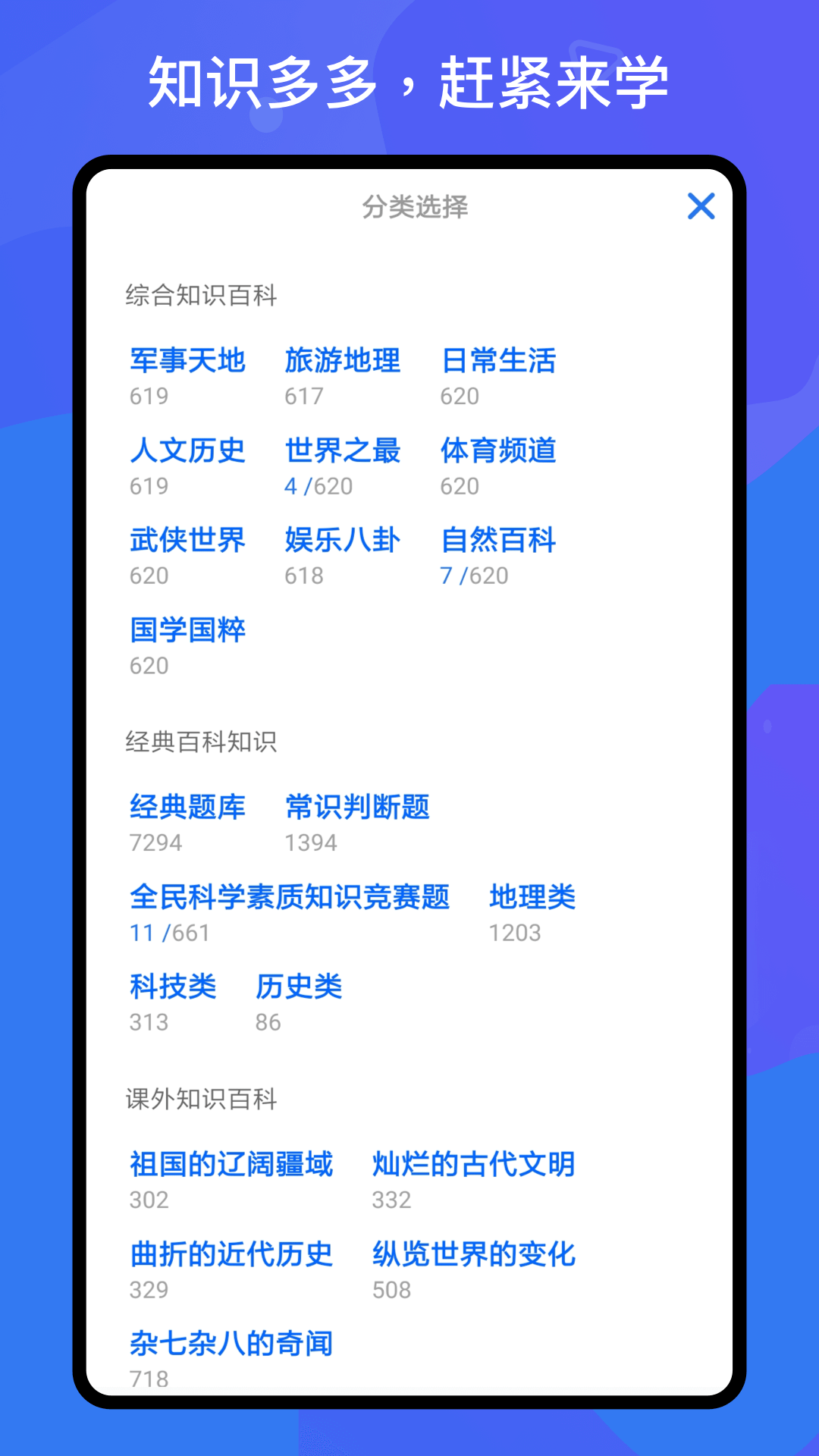Open the 地理类 question set
This screenshot has width=819, height=1456.
(532, 897)
